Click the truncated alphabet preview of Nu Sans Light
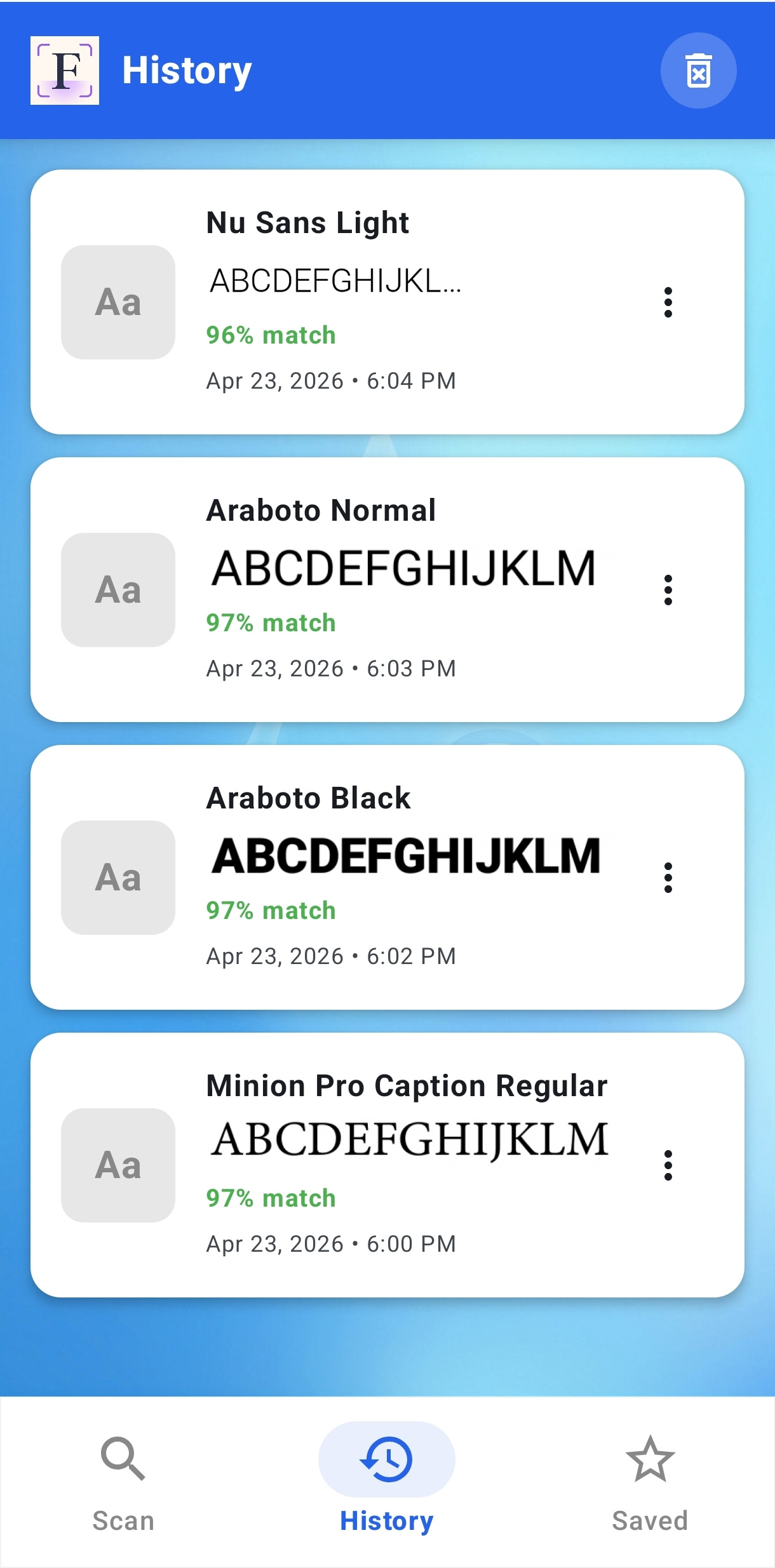775x1568 pixels. (x=335, y=278)
